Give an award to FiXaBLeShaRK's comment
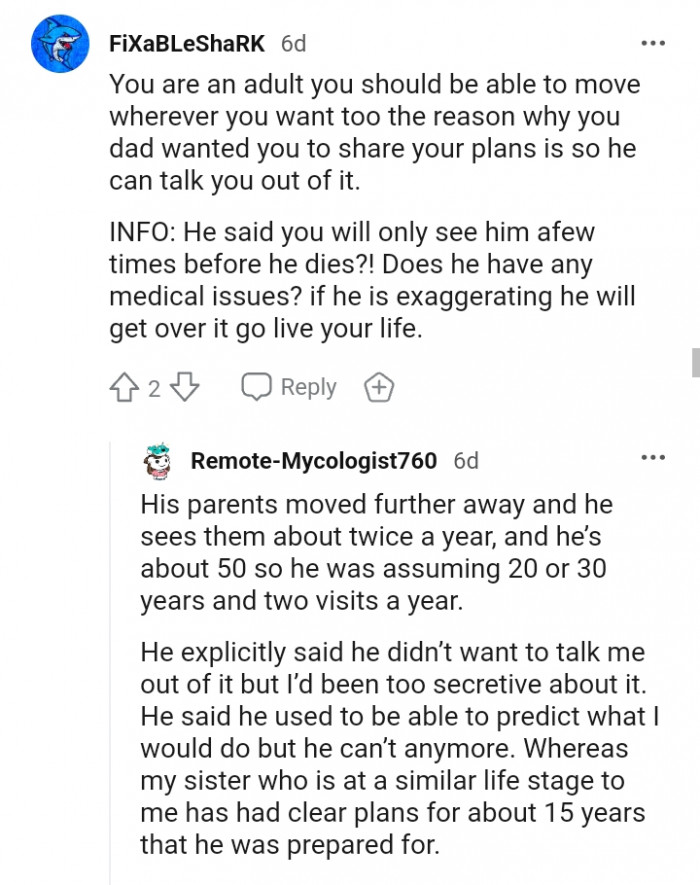 [378, 388]
